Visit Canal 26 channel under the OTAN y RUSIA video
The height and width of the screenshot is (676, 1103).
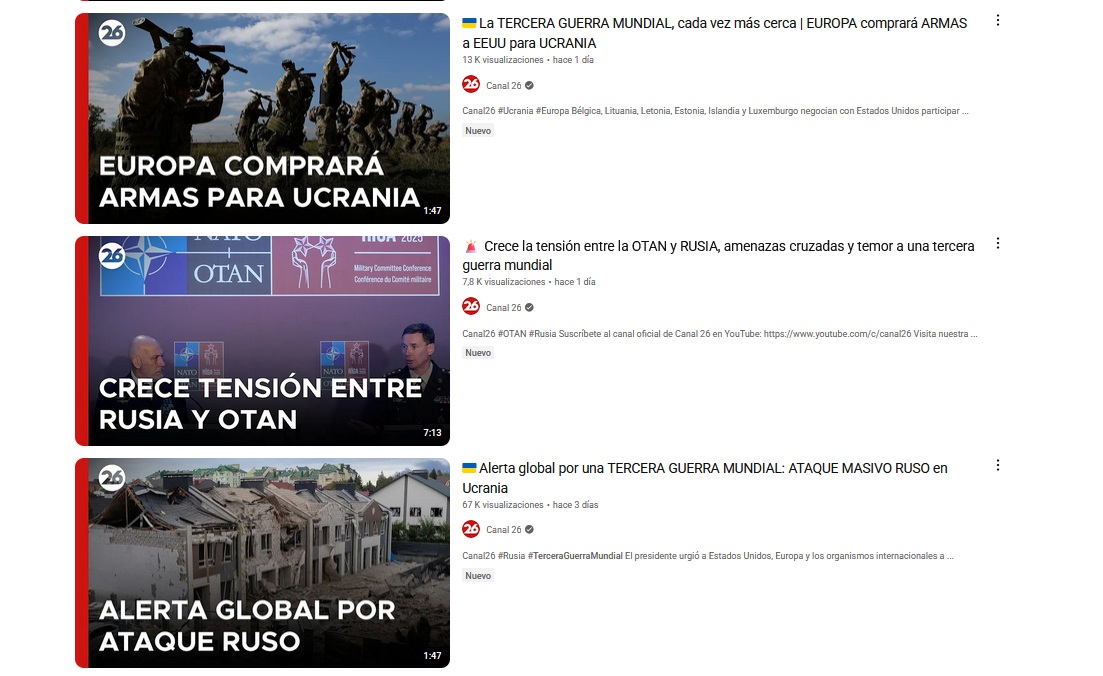[x=503, y=308]
